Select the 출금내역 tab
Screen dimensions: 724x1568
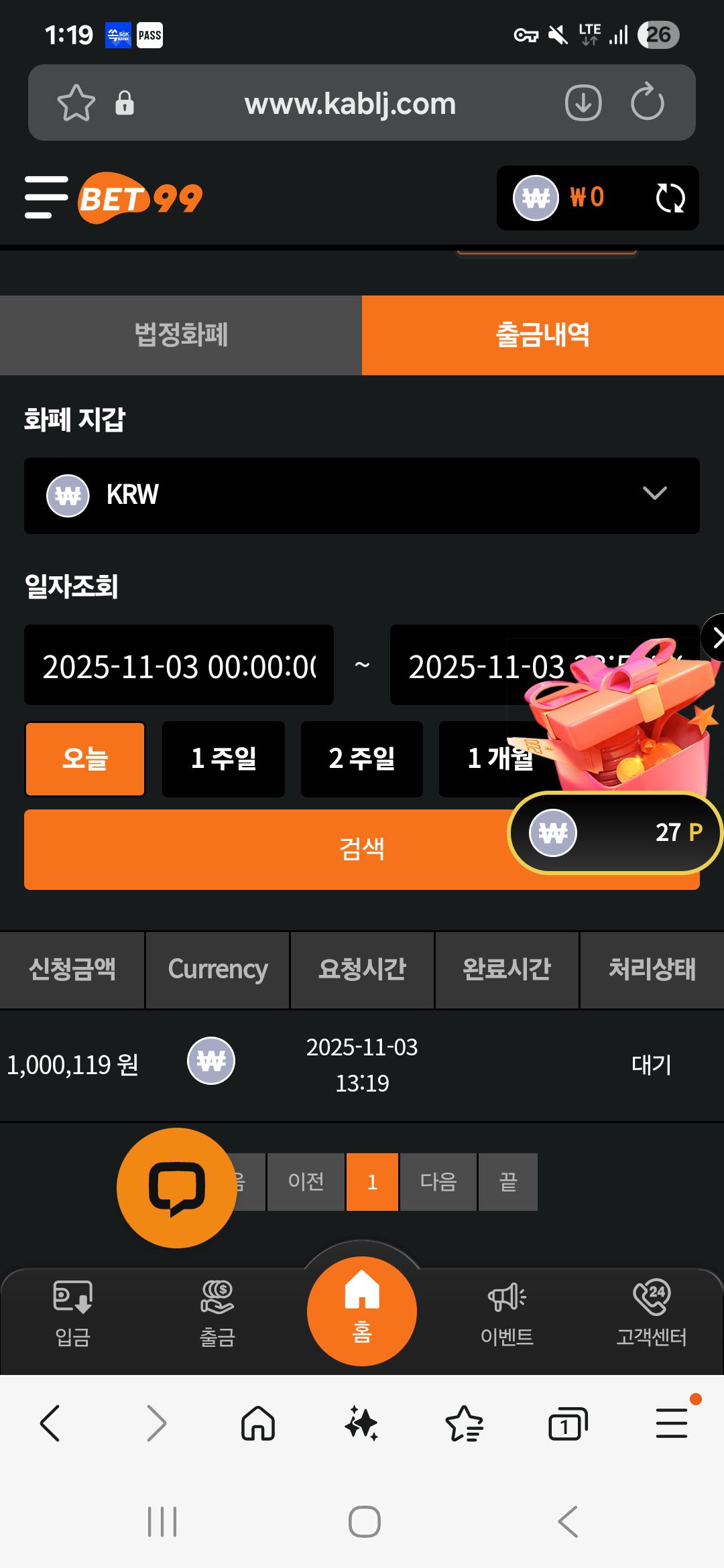tap(543, 335)
